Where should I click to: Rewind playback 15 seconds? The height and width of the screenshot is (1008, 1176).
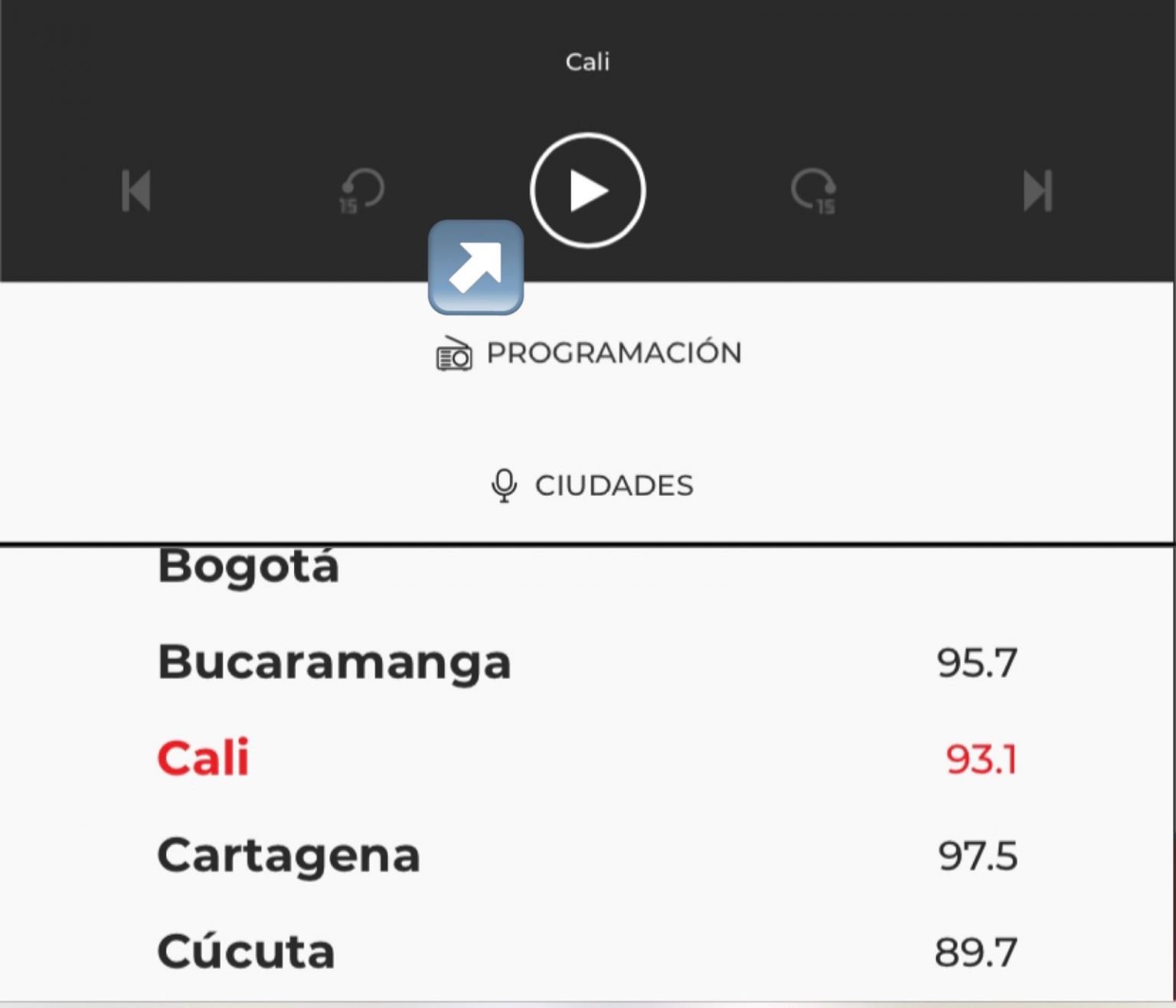tap(361, 191)
